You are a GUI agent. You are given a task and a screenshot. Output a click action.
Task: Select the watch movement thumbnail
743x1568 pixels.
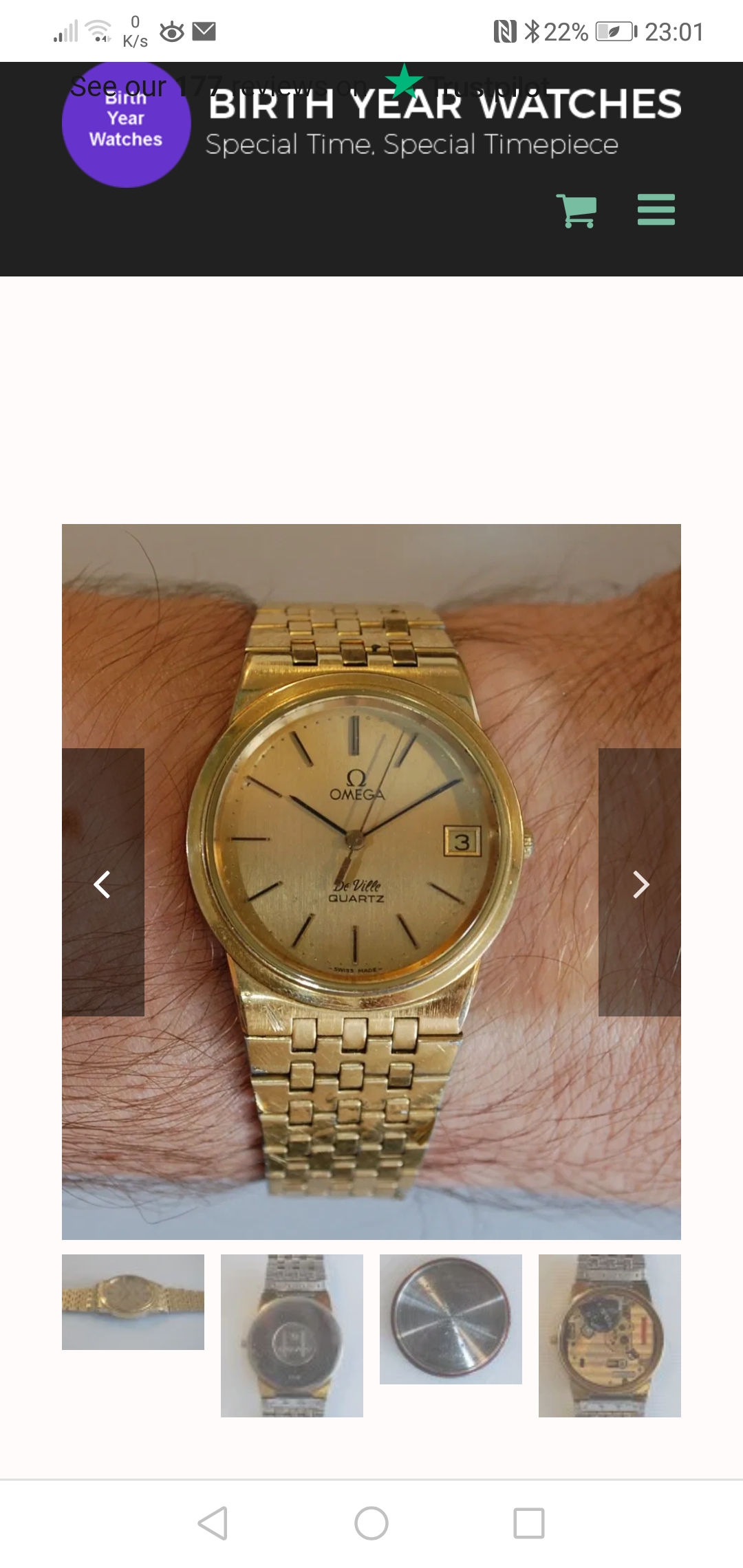pyautogui.click(x=610, y=1335)
